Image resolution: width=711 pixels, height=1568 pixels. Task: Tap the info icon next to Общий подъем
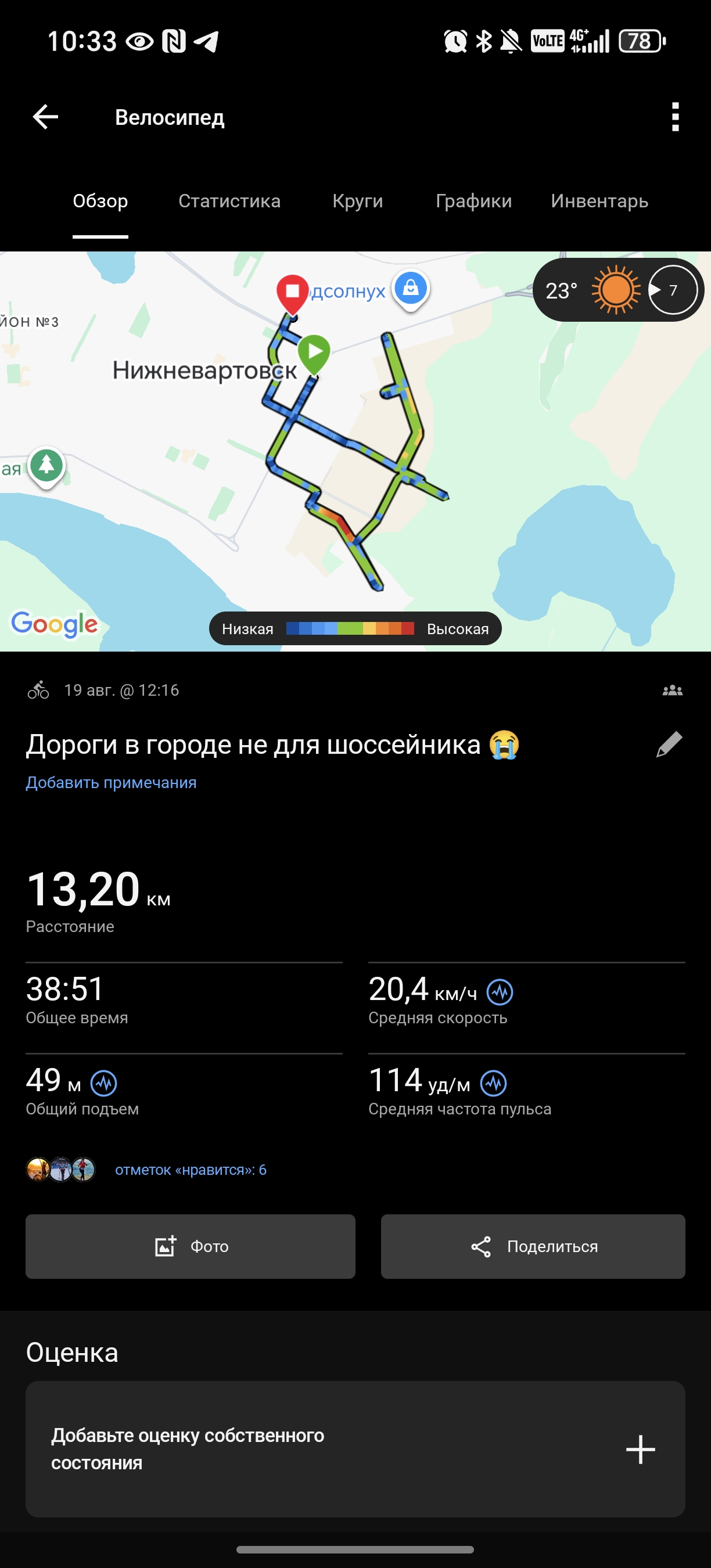(x=103, y=1083)
